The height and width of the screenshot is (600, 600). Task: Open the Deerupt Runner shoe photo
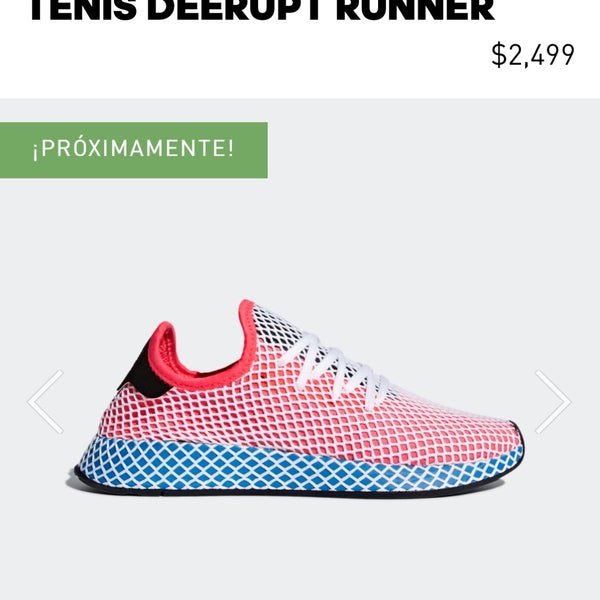(x=300, y=400)
